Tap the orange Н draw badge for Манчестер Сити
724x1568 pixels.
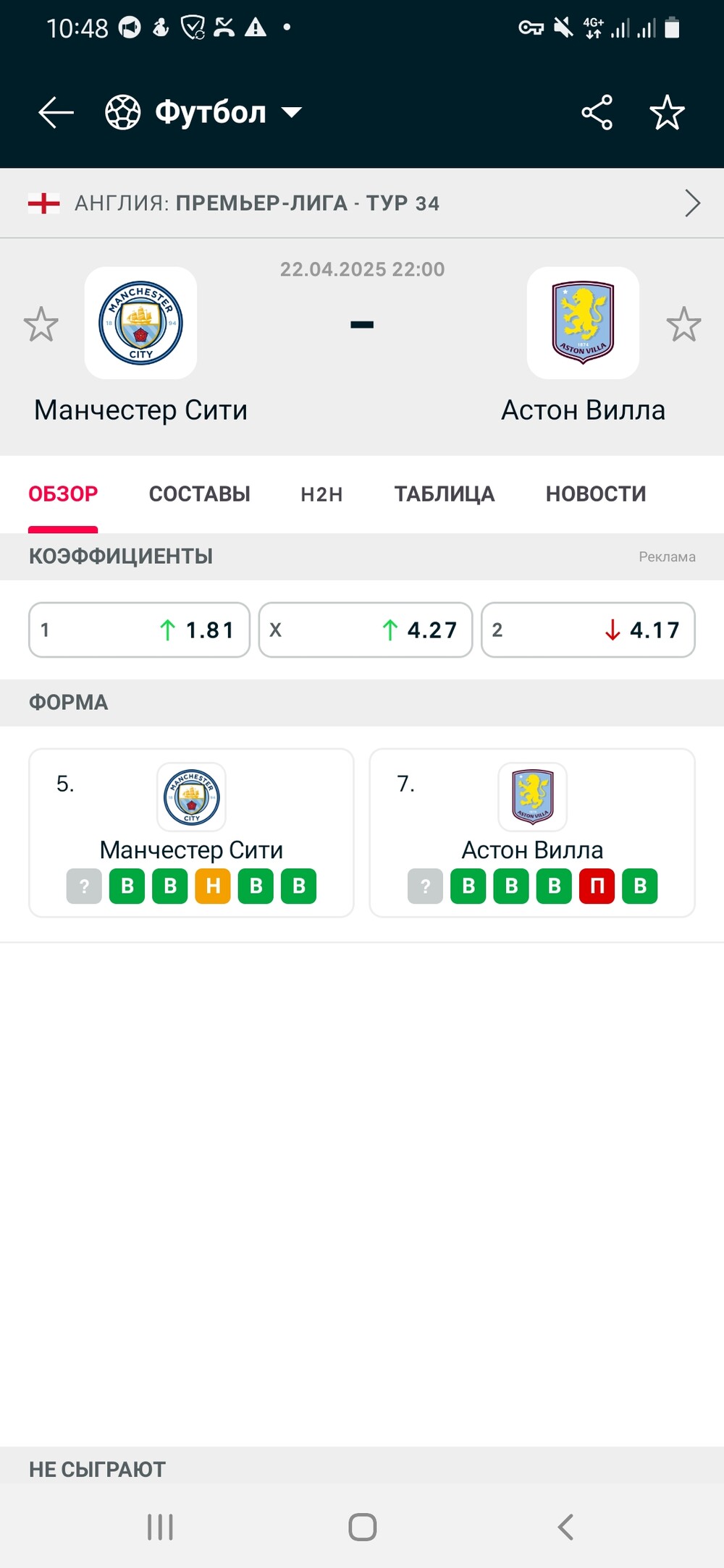pos(213,886)
